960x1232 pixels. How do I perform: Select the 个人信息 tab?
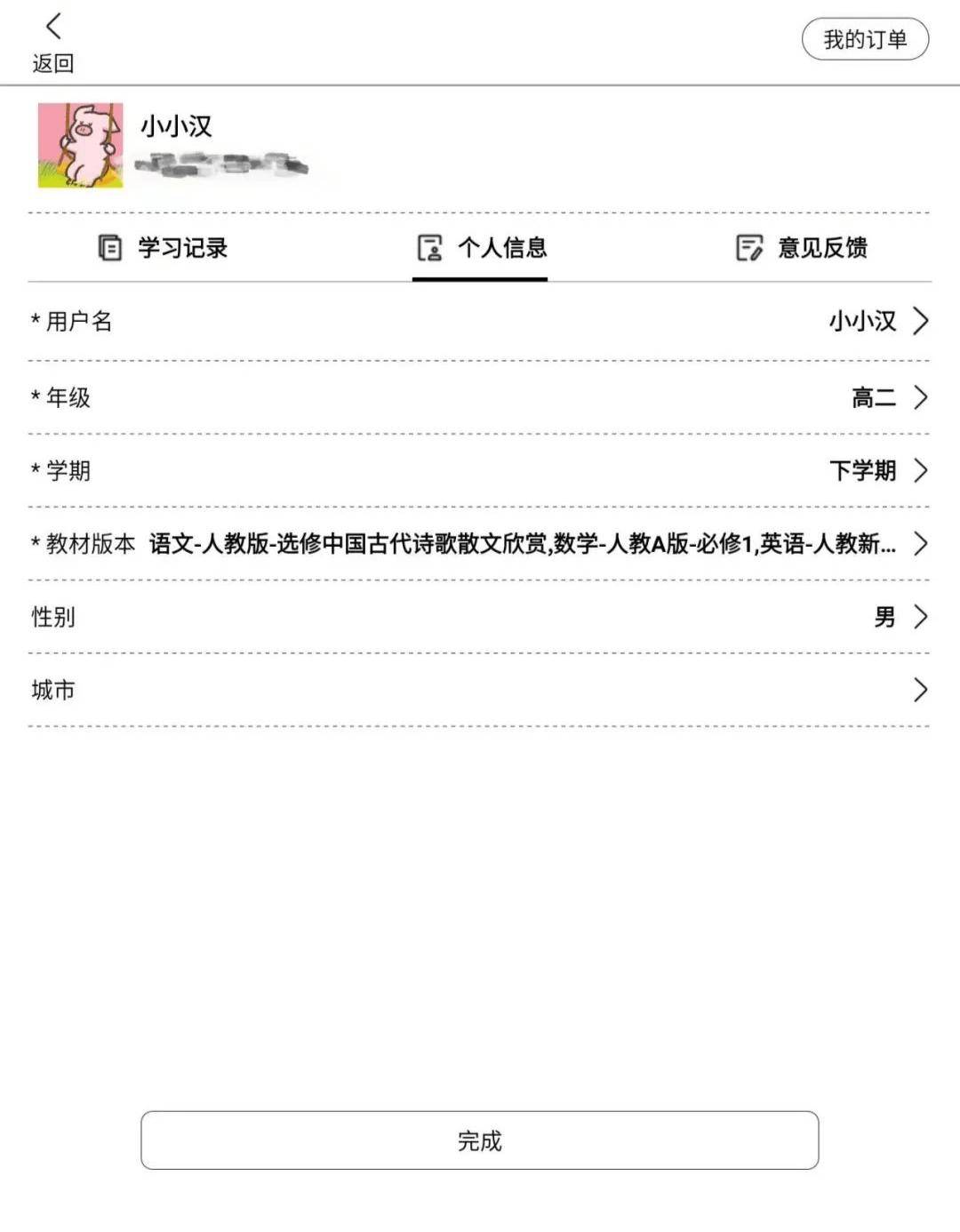point(481,248)
